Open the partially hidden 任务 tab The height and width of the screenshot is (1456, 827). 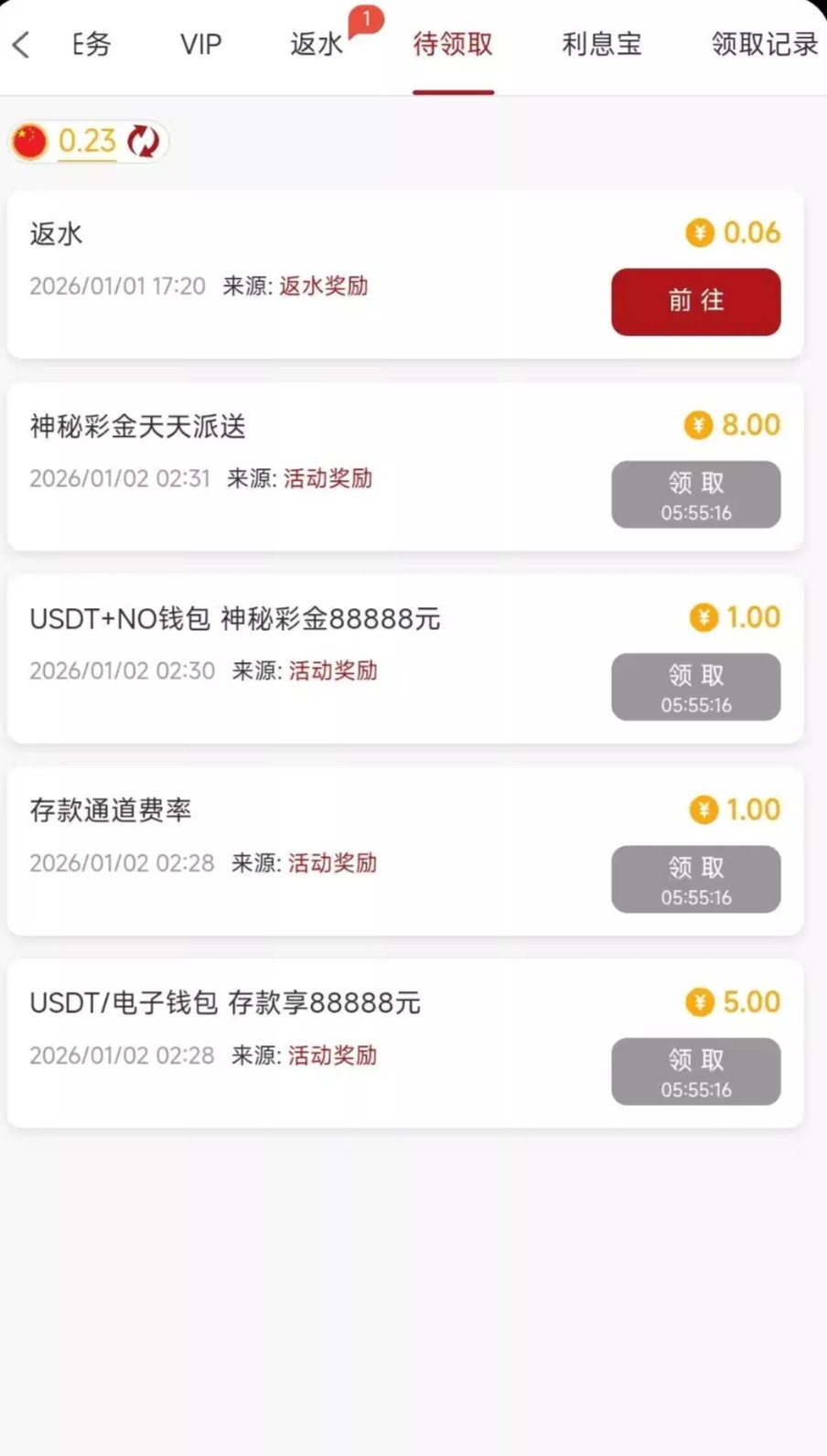point(91,44)
